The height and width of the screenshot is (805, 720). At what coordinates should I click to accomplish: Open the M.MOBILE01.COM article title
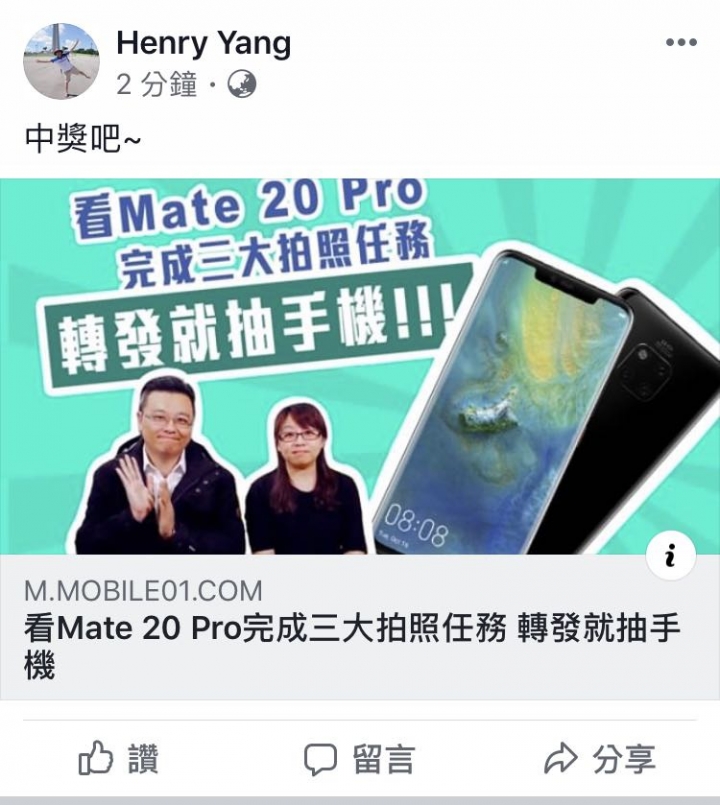(350, 647)
